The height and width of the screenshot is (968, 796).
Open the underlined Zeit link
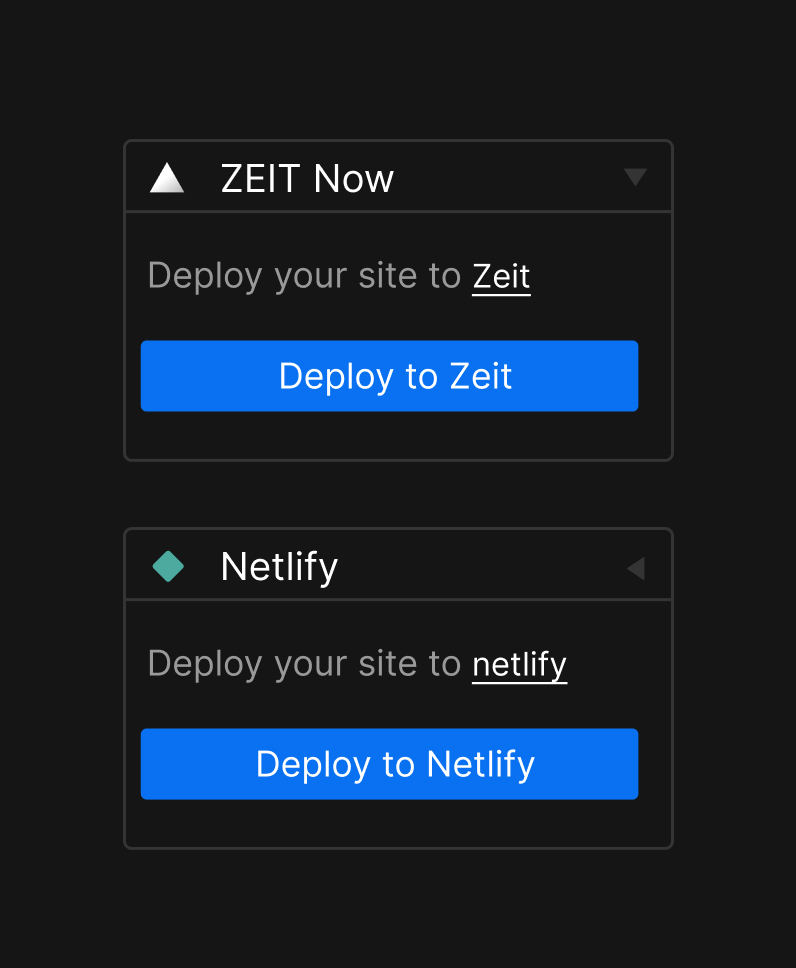pos(501,276)
